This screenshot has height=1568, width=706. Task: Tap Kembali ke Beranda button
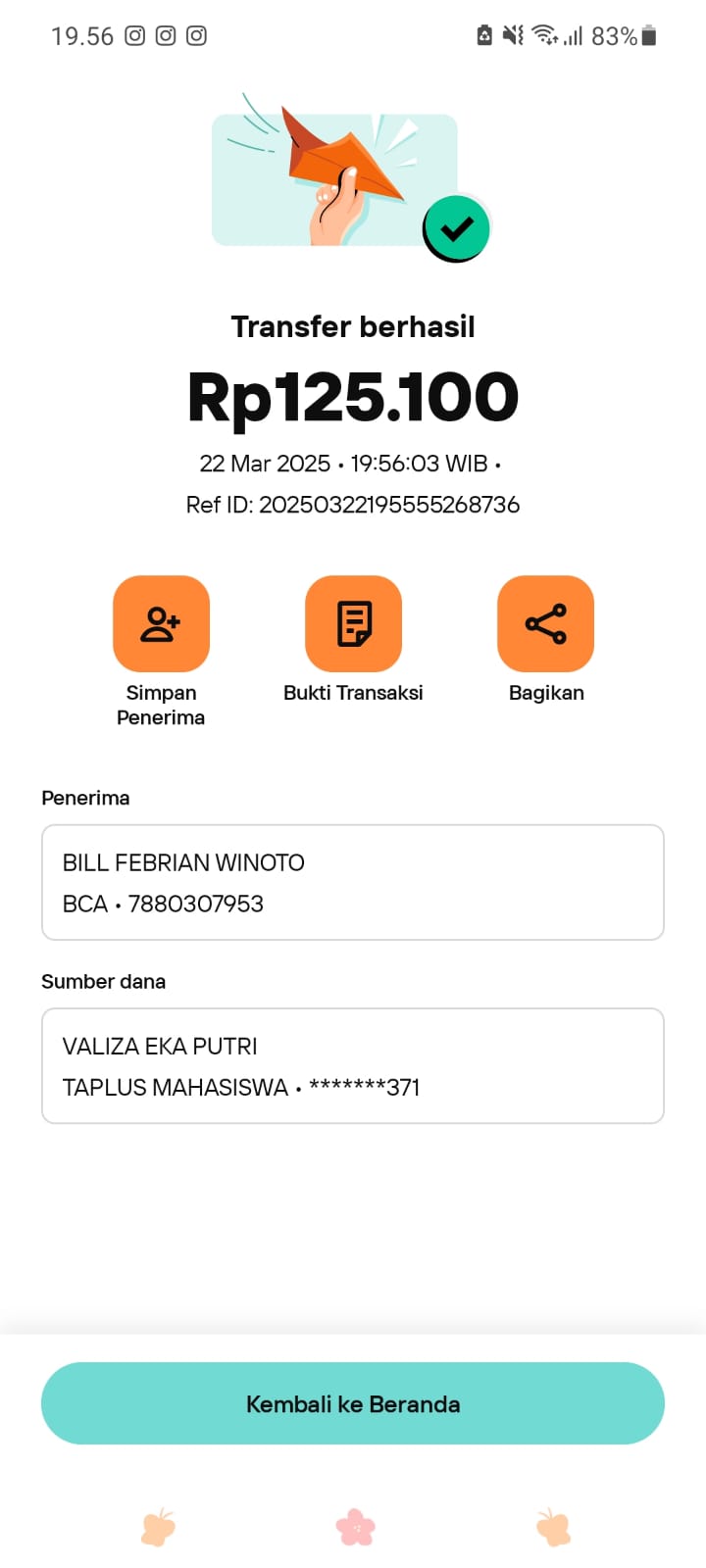click(x=353, y=1403)
